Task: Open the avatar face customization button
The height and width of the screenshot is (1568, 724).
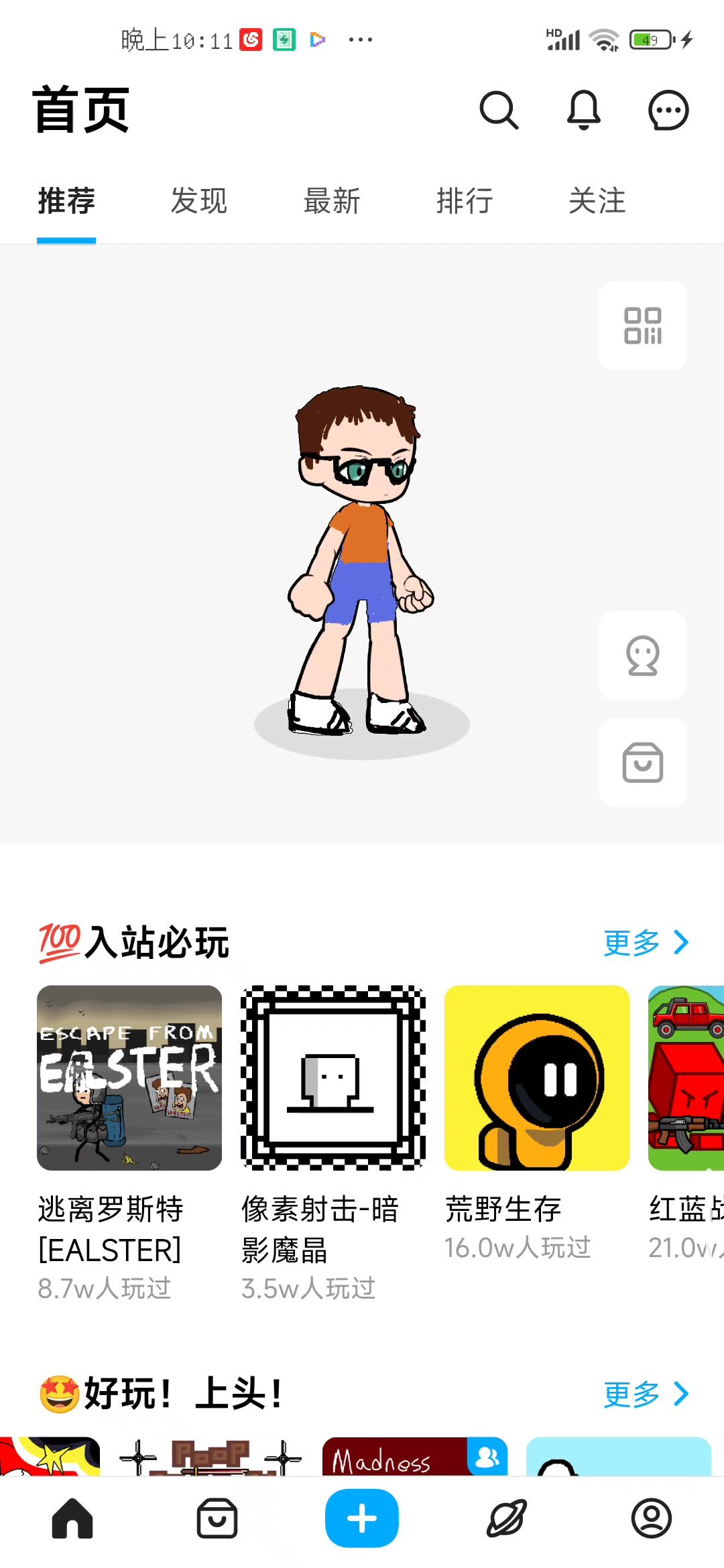Action: click(643, 655)
